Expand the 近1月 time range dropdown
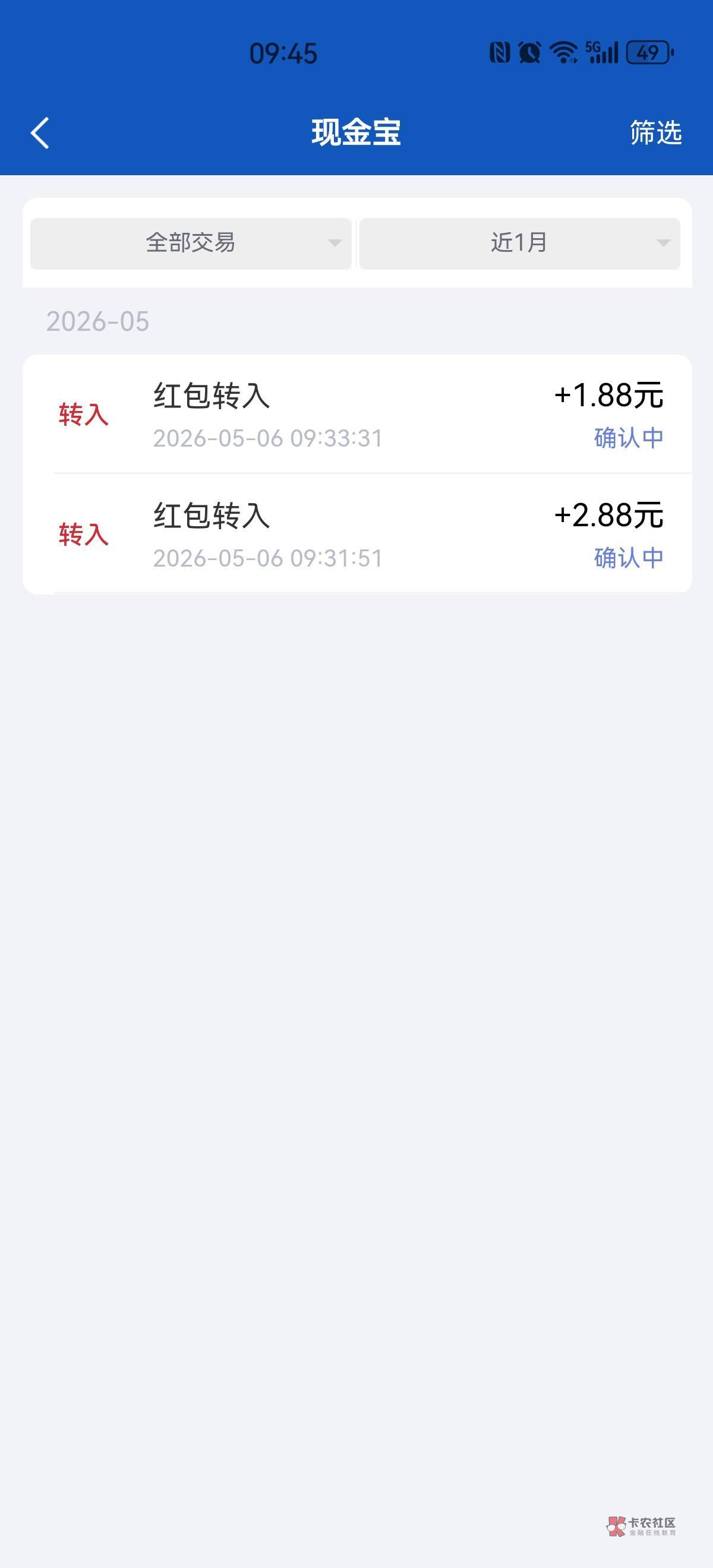Viewport: 713px width, 1568px height. [x=519, y=243]
